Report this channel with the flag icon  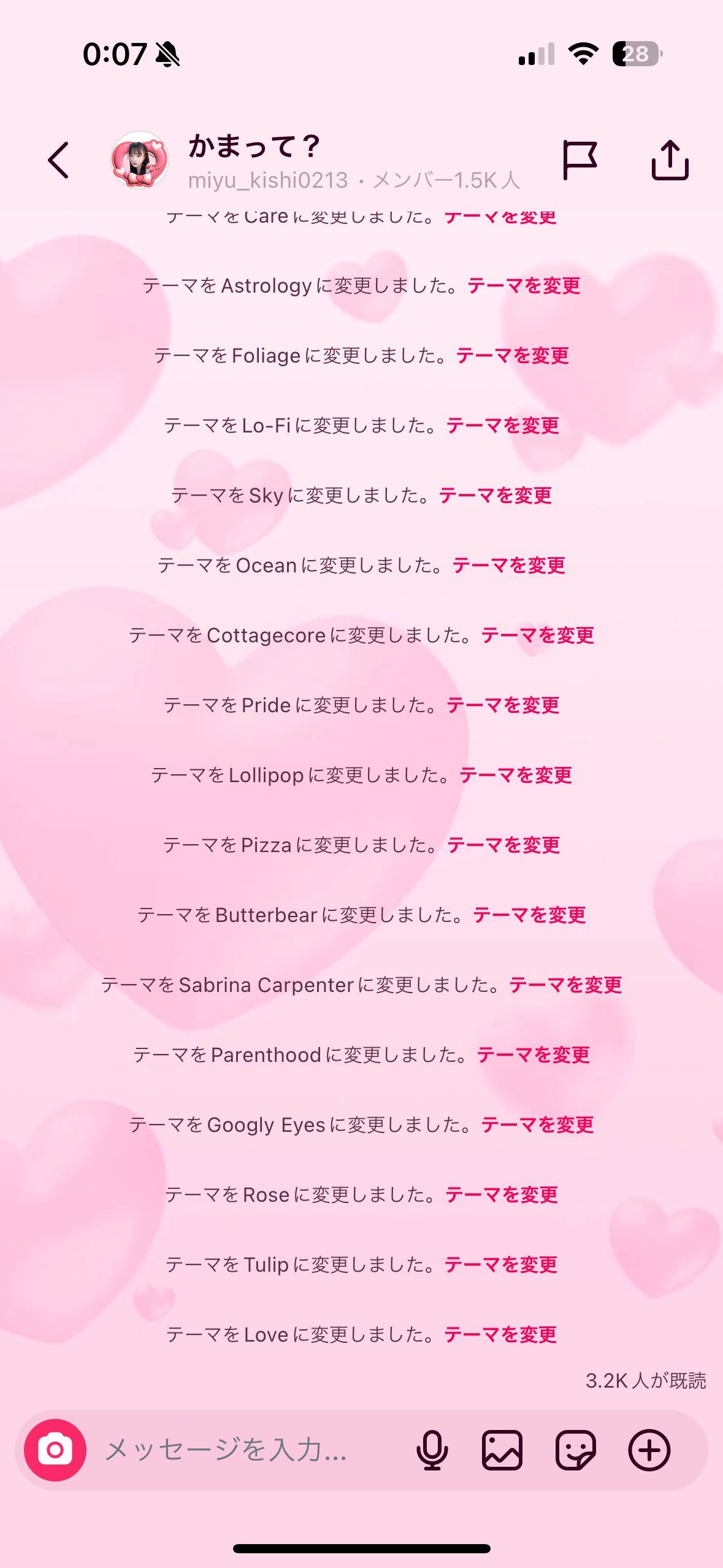tap(580, 161)
